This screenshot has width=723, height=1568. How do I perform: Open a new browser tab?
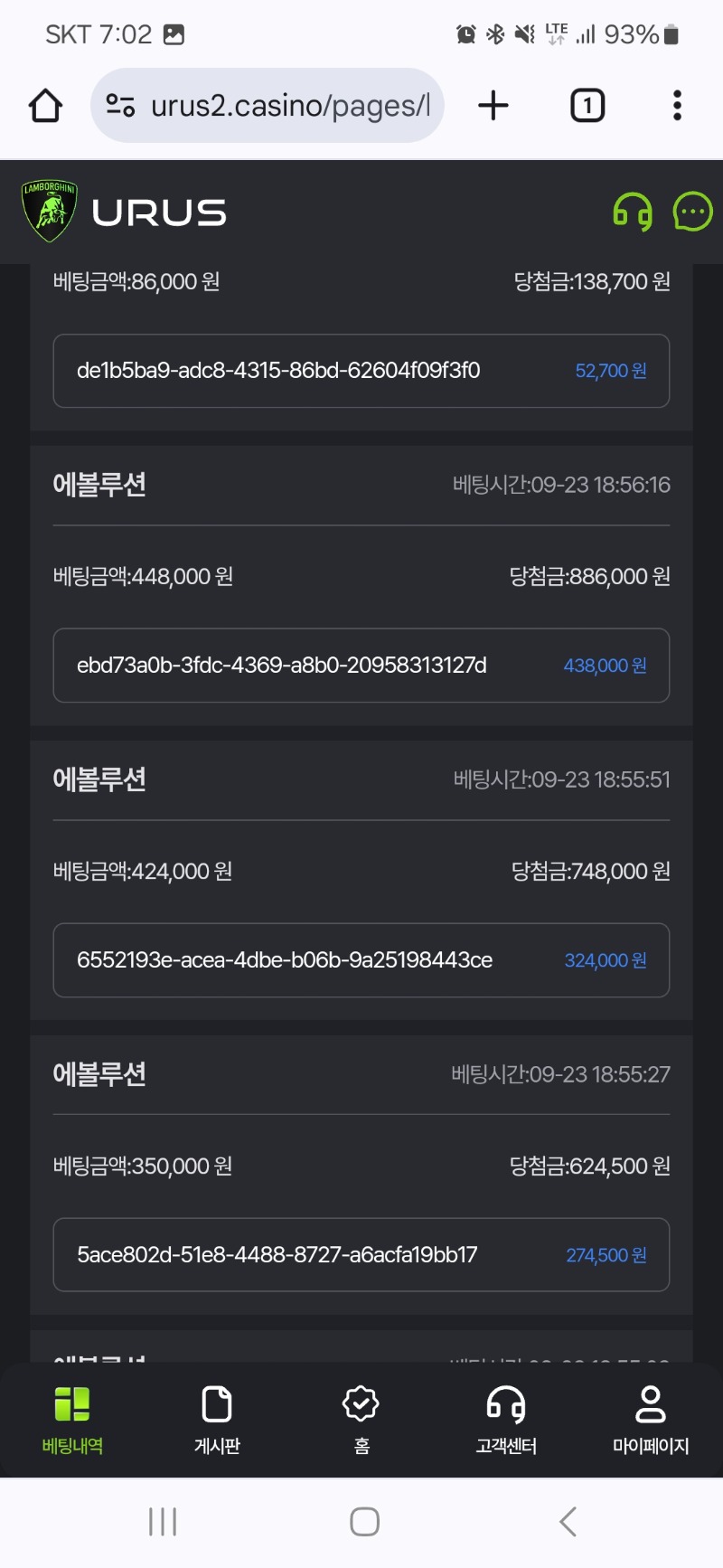pyautogui.click(x=493, y=106)
